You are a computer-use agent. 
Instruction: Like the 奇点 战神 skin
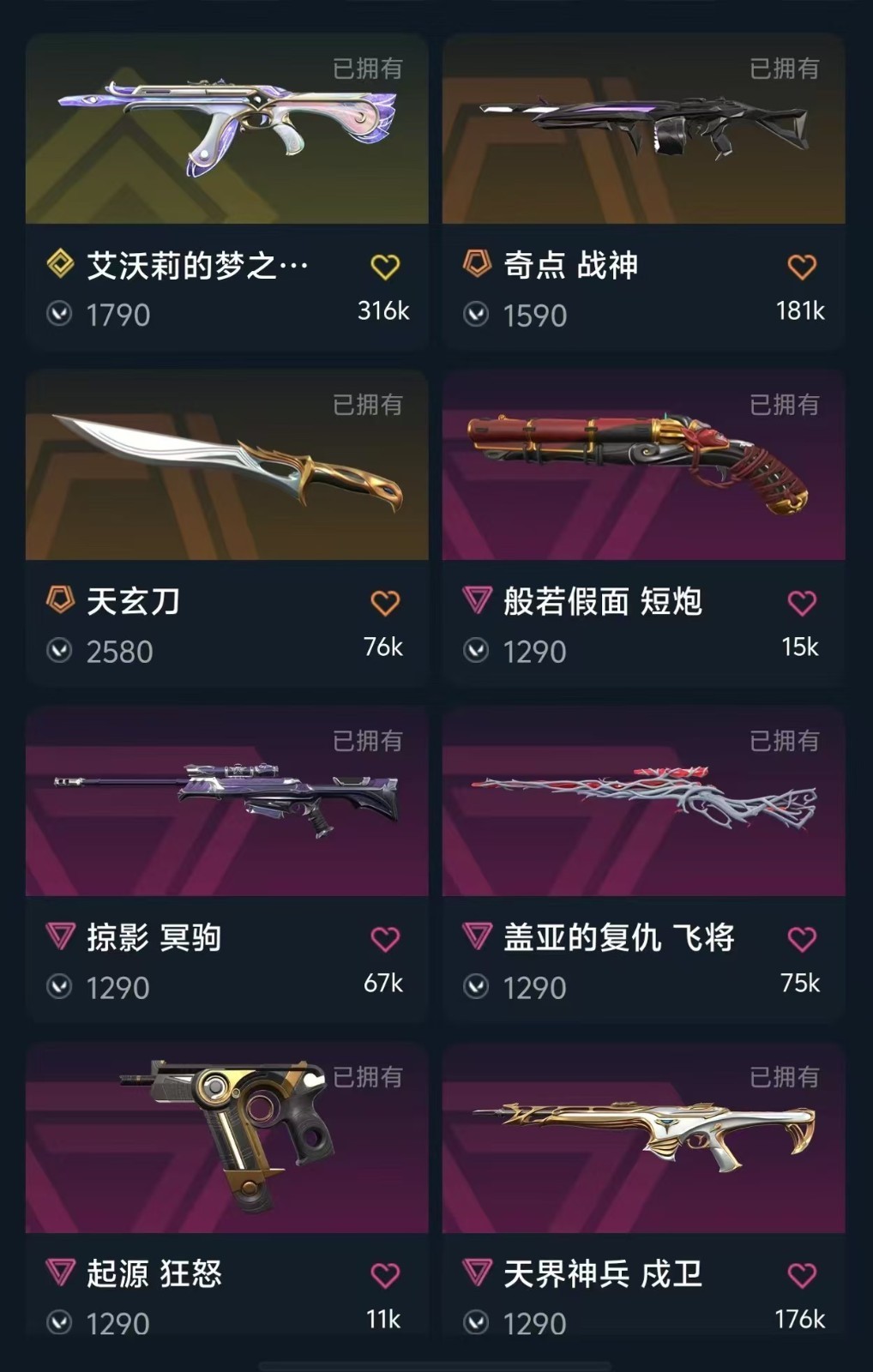(x=802, y=267)
